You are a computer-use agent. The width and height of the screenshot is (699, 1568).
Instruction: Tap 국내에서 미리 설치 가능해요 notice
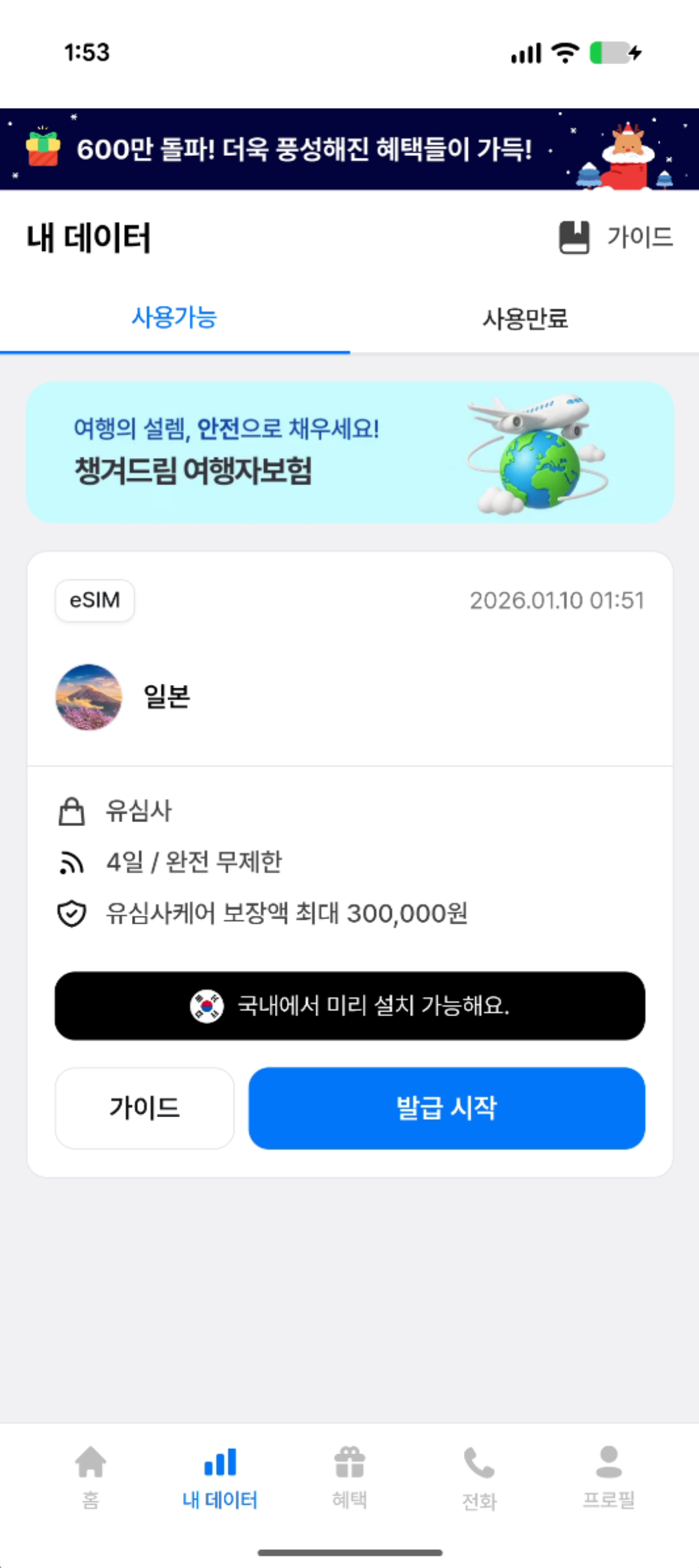(x=349, y=1006)
